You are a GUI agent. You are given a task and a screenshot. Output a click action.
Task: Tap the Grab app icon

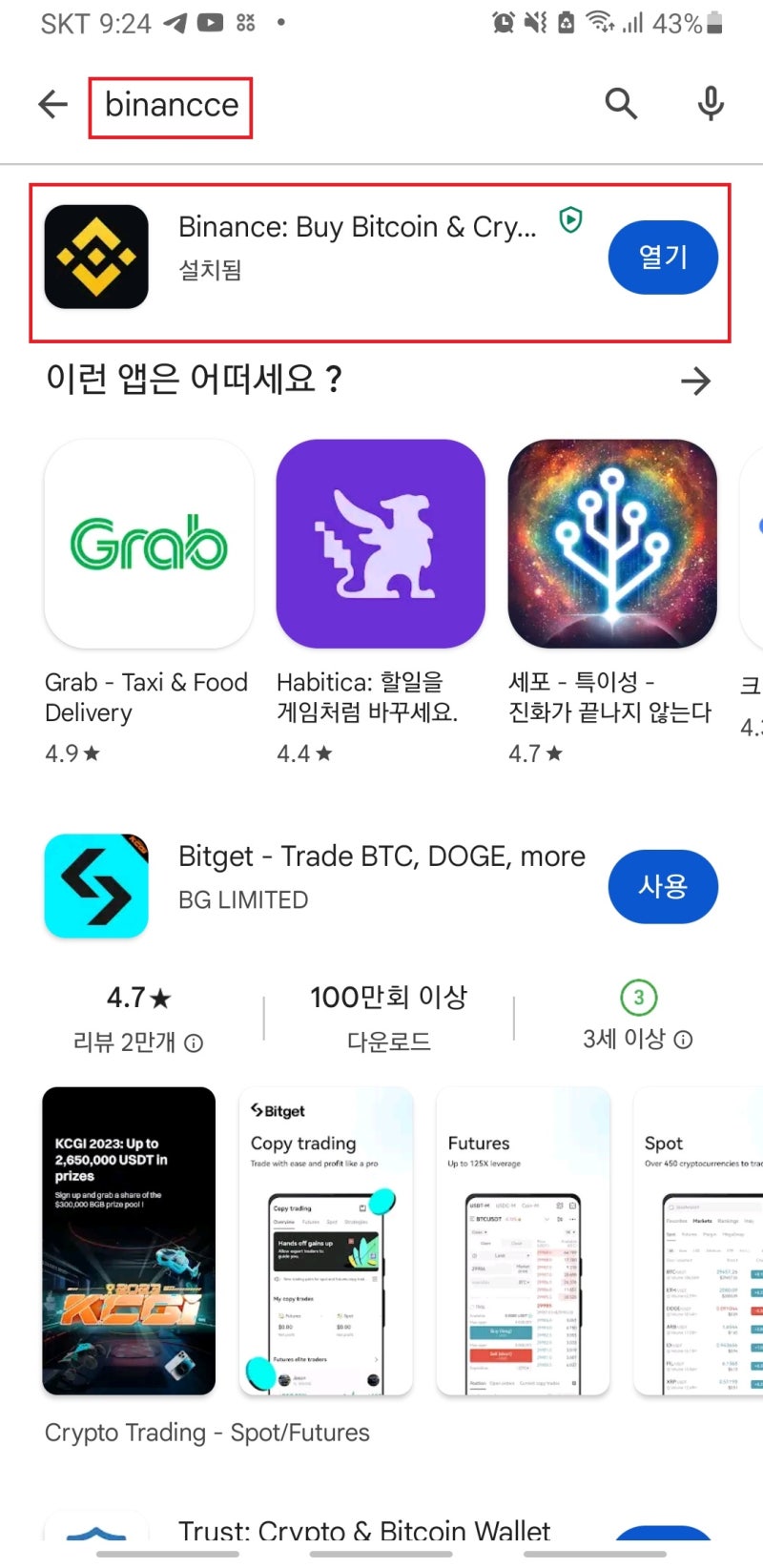point(149,544)
